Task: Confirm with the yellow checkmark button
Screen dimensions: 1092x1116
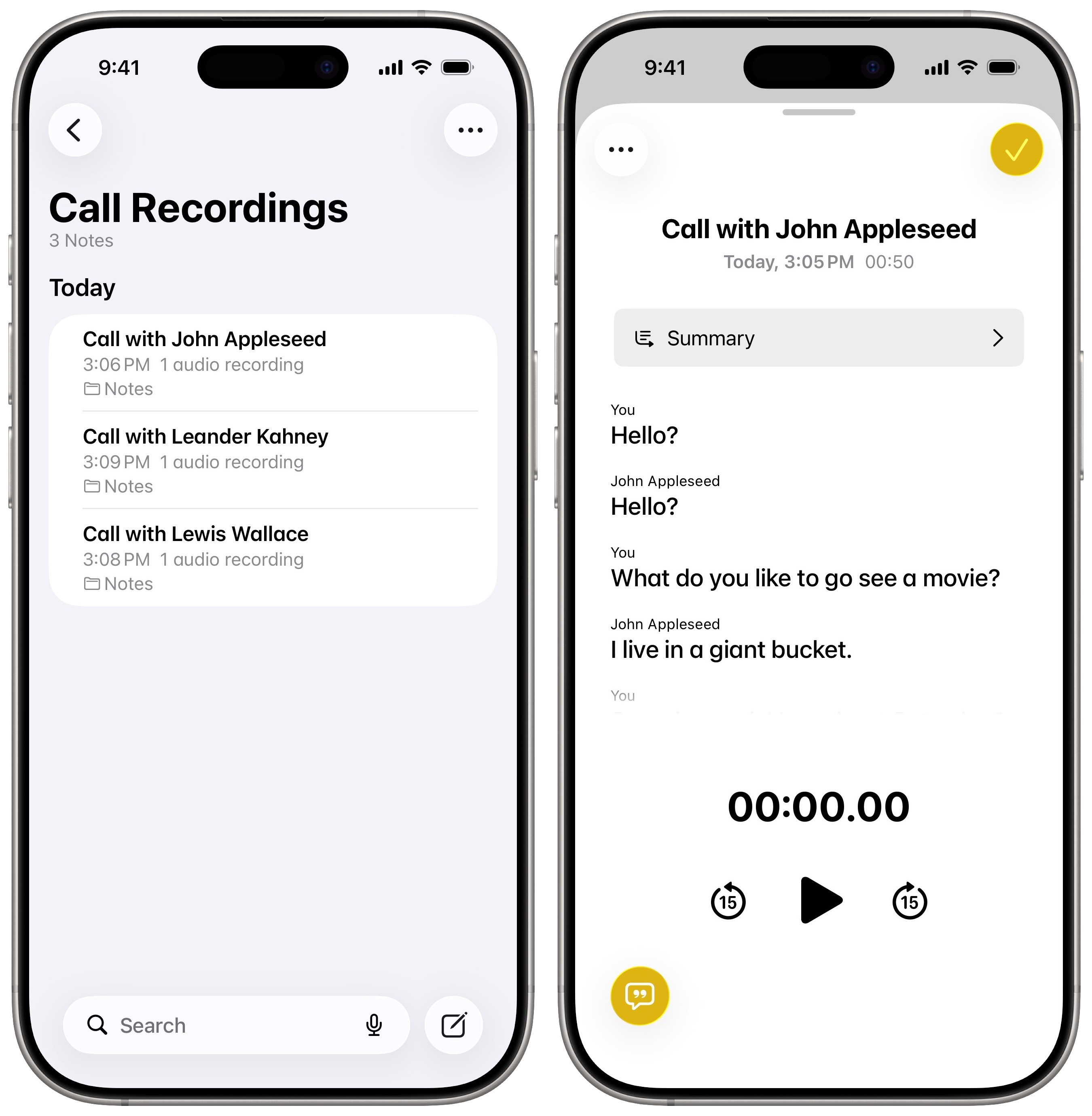Action: pos(1016,150)
